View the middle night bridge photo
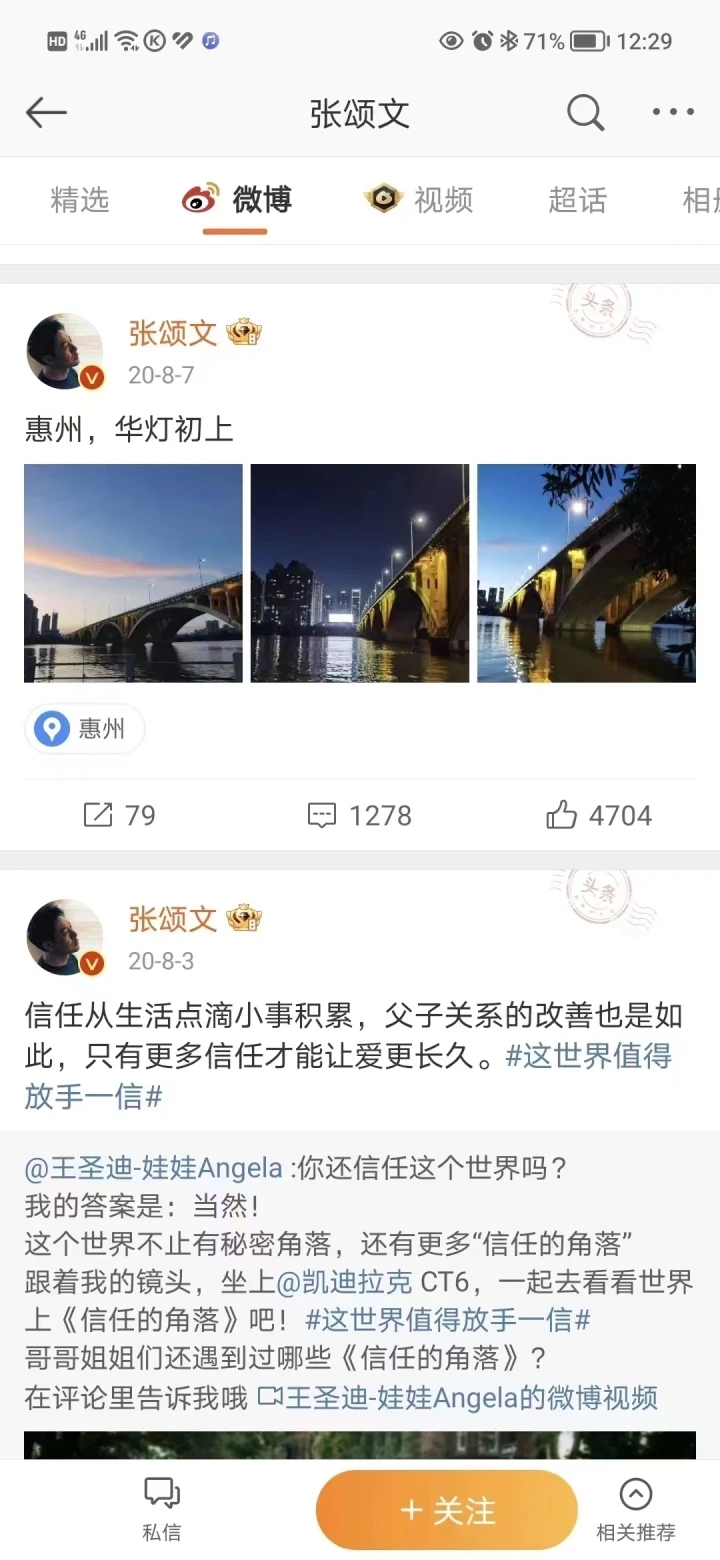The width and height of the screenshot is (720, 1560). click(x=359, y=573)
